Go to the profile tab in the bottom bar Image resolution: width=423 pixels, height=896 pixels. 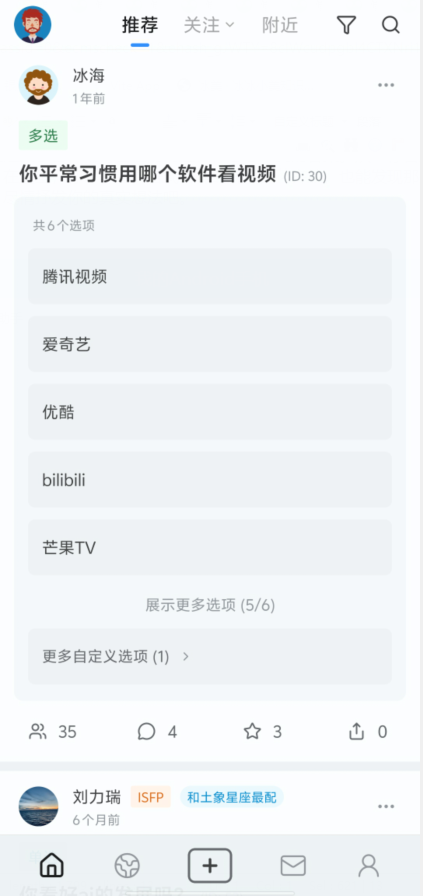coord(369,866)
